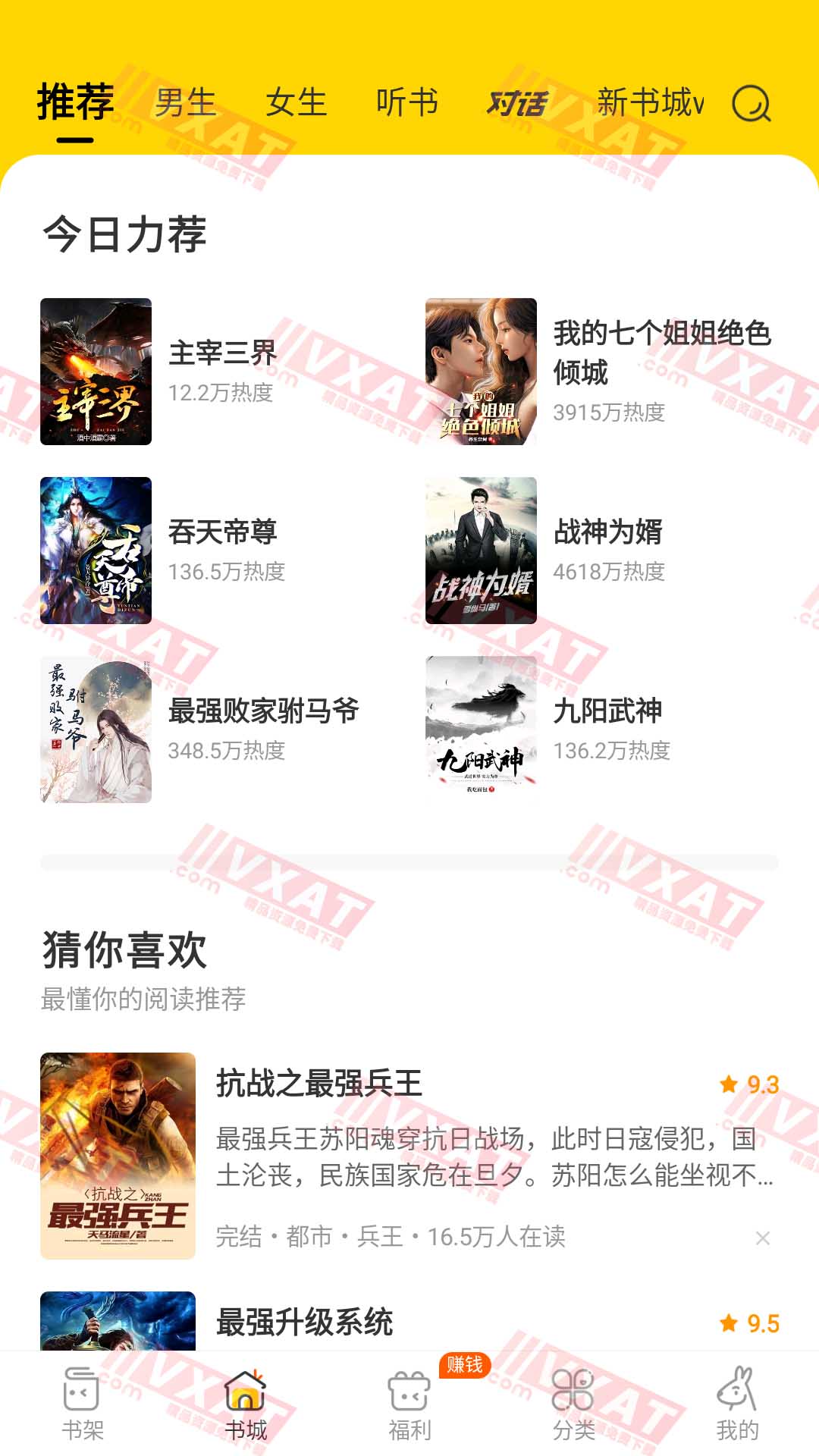The width and height of the screenshot is (819, 1456).
Task: Open the 听书 audiobook tab
Action: [x=407, y=104]
